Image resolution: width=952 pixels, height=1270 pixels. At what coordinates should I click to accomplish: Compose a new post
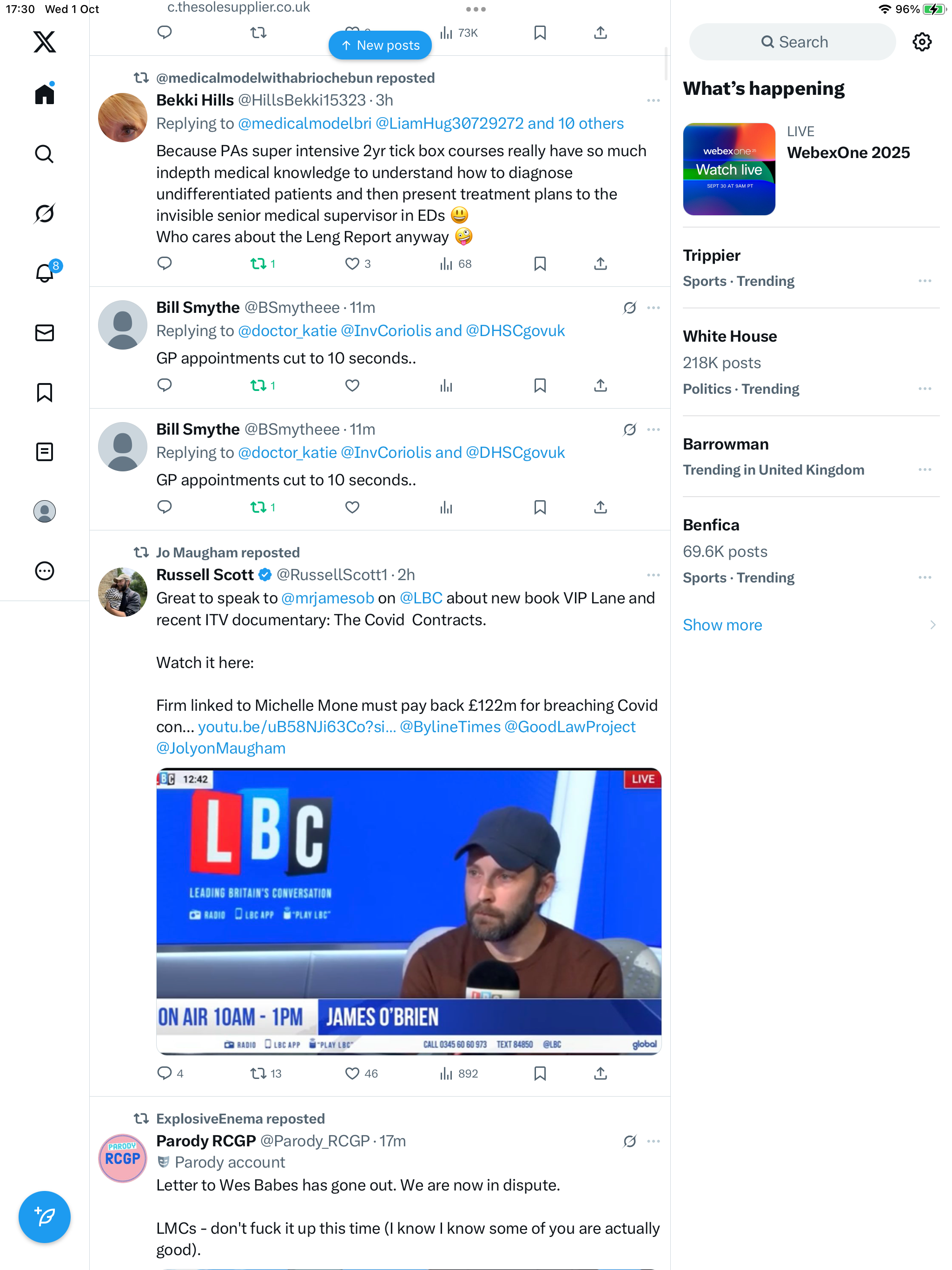[x=44, y=1216]
